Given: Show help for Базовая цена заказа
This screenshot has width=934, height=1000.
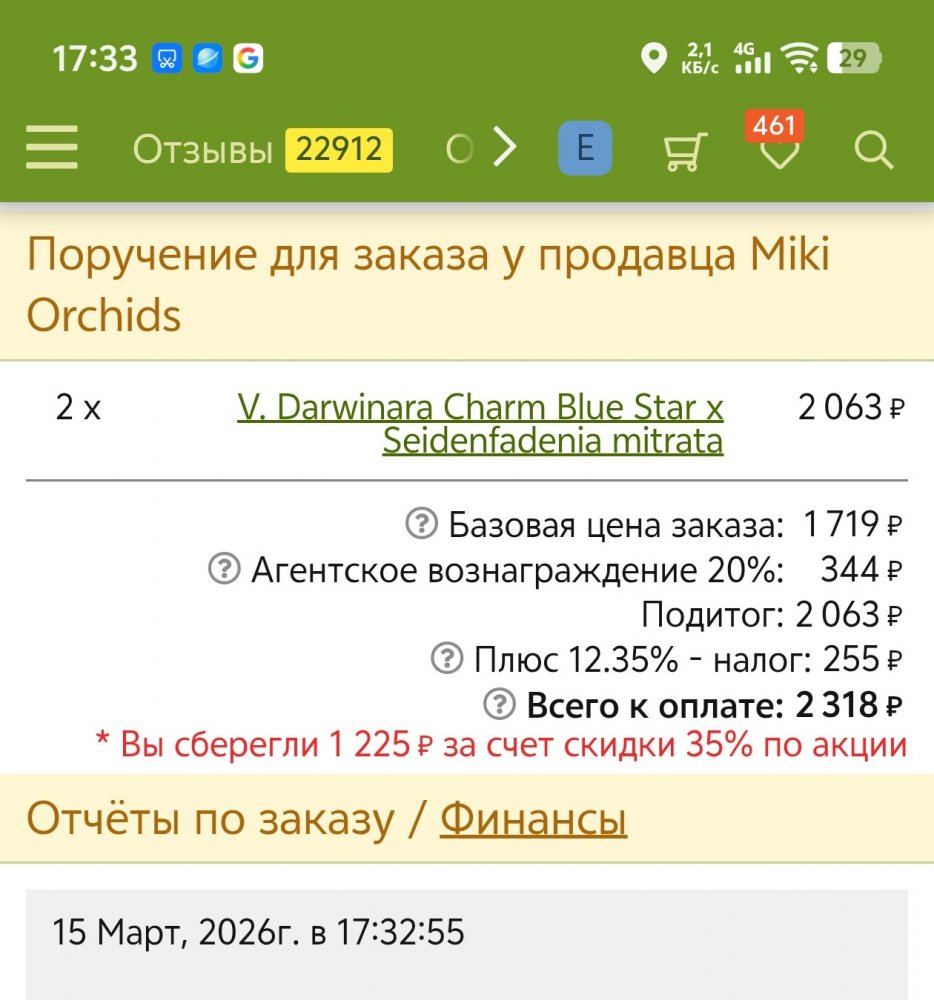Looking at the screenshot, I should point(422,523).
